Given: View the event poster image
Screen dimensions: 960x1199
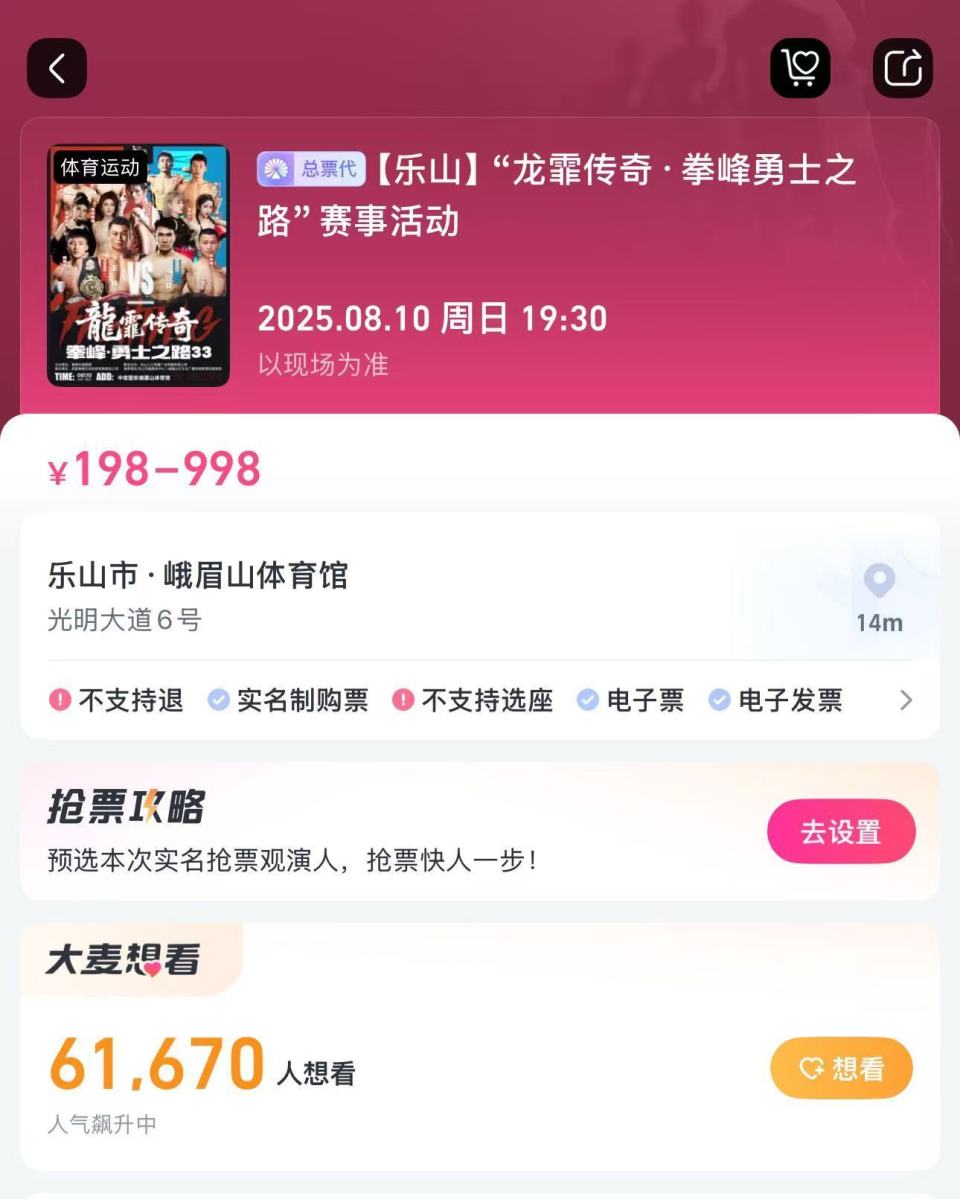Looking at the screenshot, I should coord(139,265).
